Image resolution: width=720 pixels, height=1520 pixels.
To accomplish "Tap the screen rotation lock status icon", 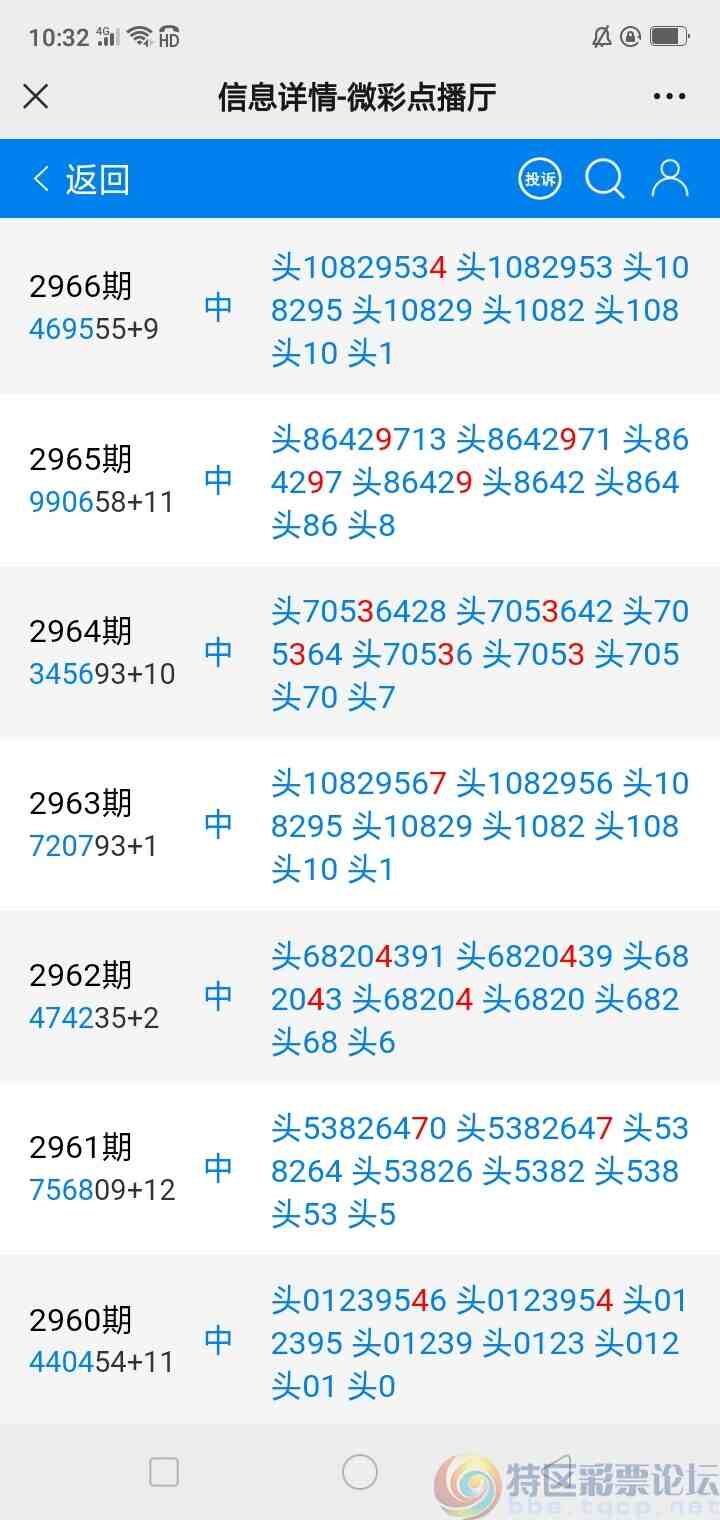I will pos(629,36).
